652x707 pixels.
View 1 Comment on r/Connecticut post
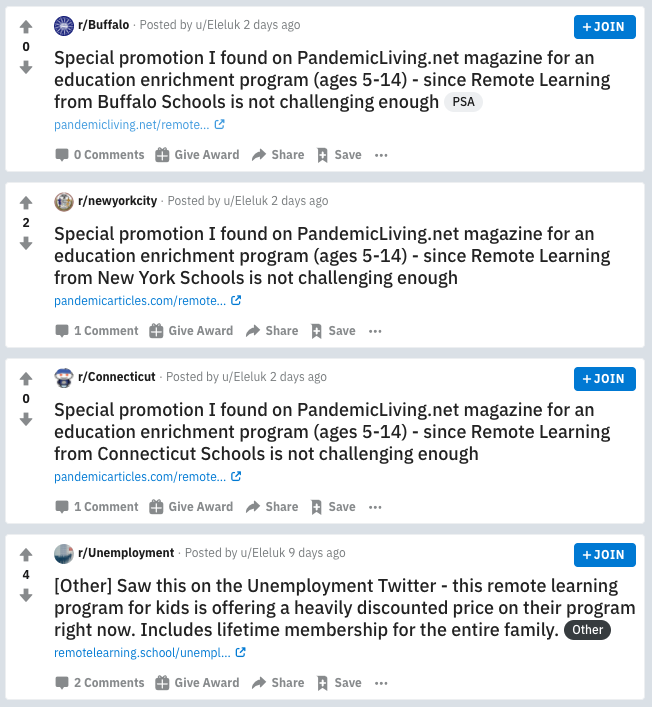point(96,507)
